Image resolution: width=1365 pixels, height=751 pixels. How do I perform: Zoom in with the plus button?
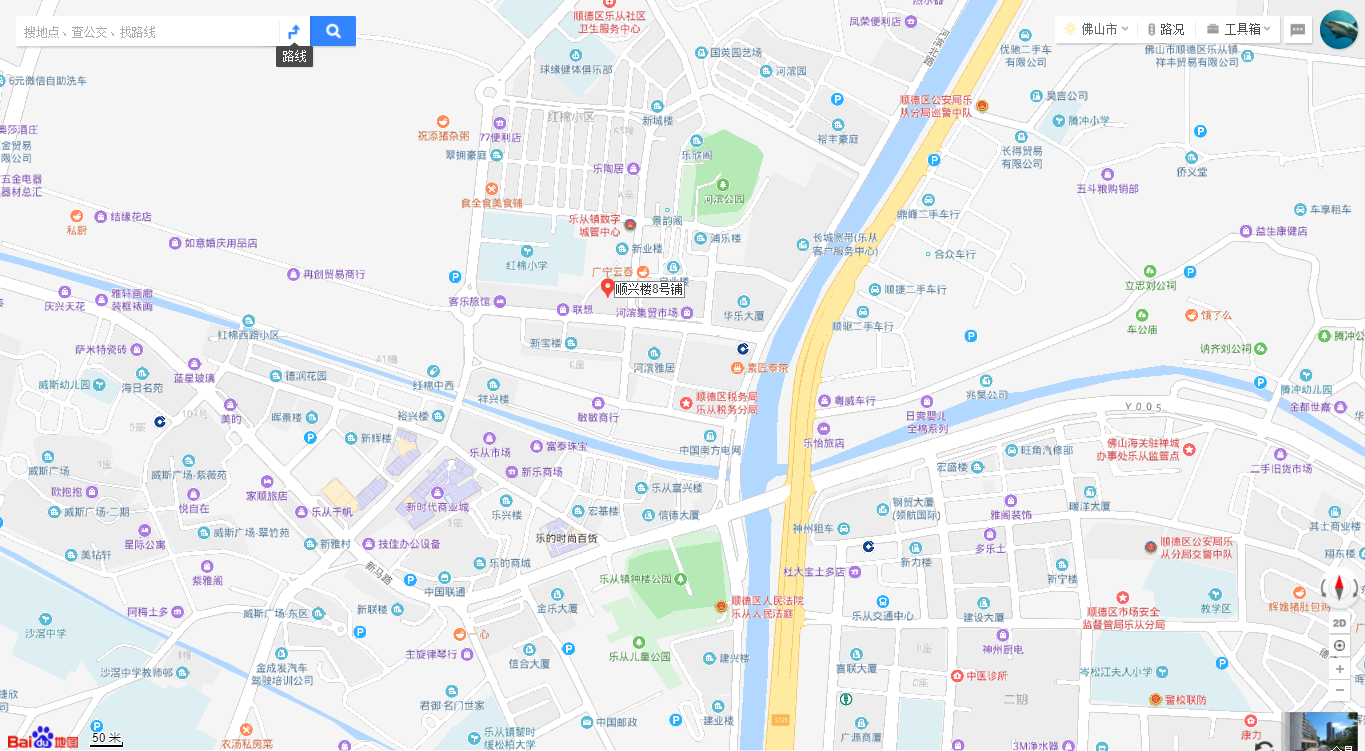coord(1340,668)
